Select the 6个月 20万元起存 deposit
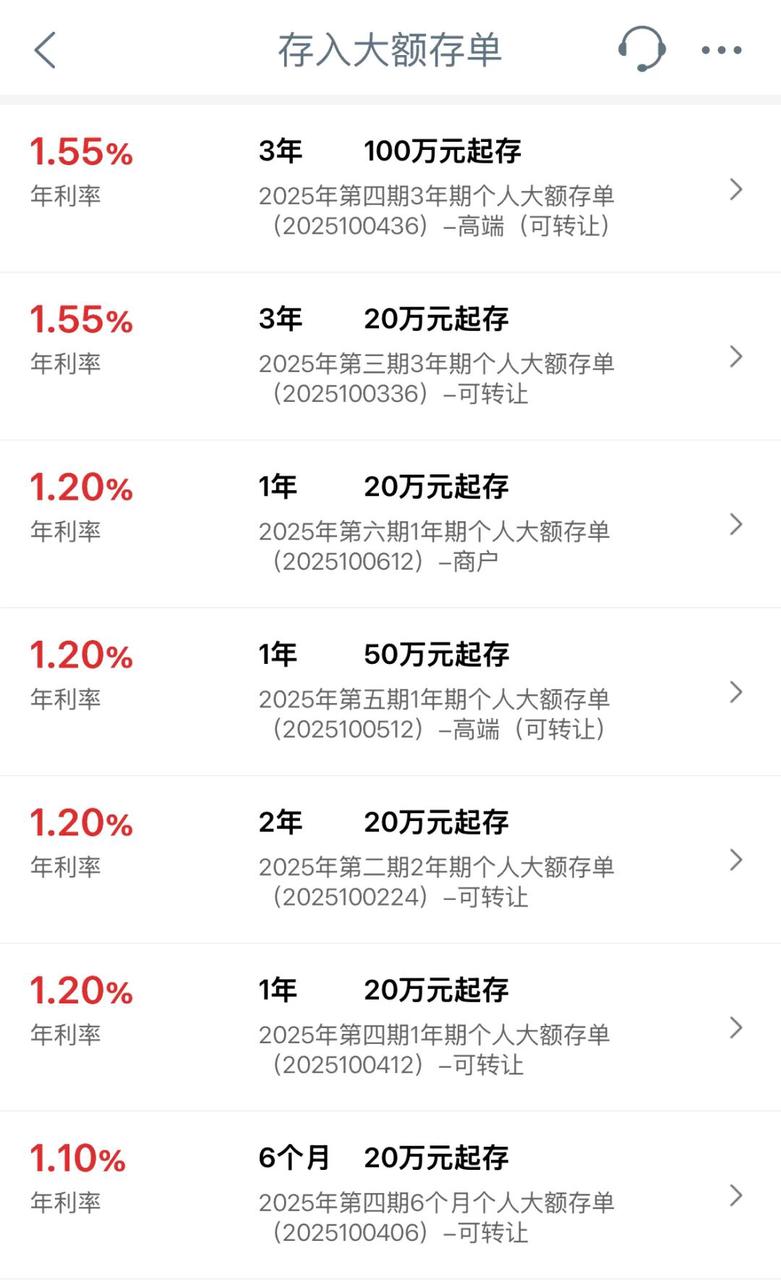This screenshot has height=1280, width=781. tap(390, 1195)
